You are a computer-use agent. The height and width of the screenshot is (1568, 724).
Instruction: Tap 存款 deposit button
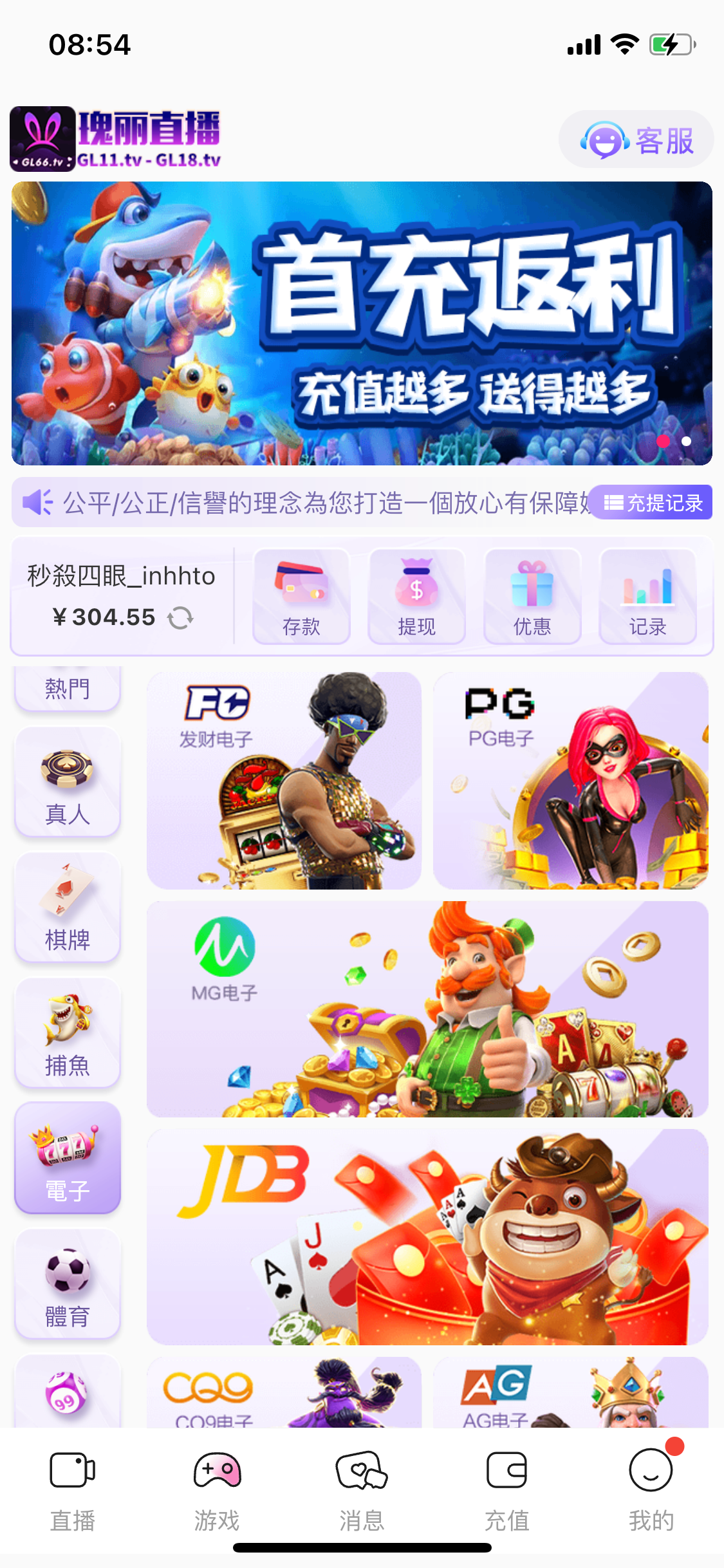(301, 596)
